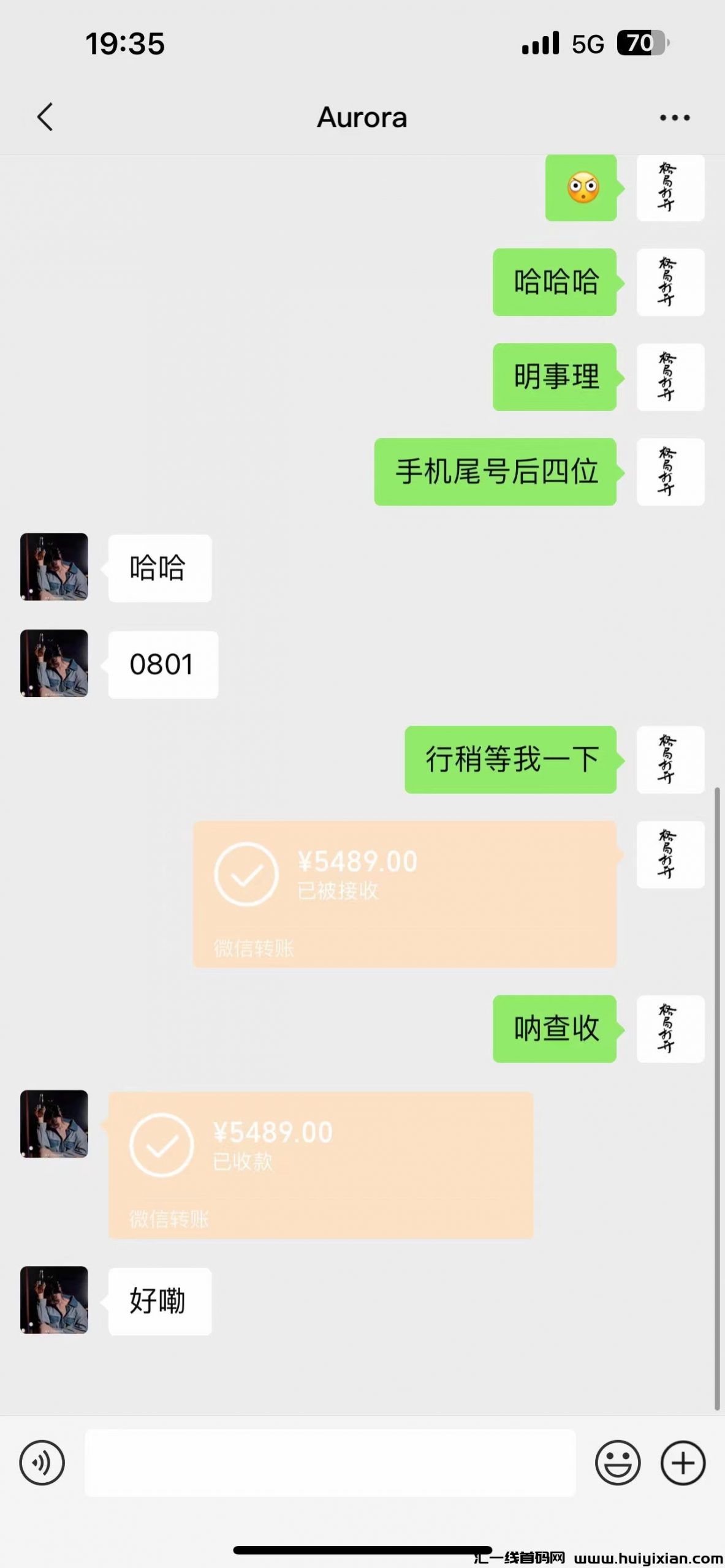The width and height of the screenshot is (725, 1568).
Task: Open the emoji sticker panel
Action: pos(617,1463)
